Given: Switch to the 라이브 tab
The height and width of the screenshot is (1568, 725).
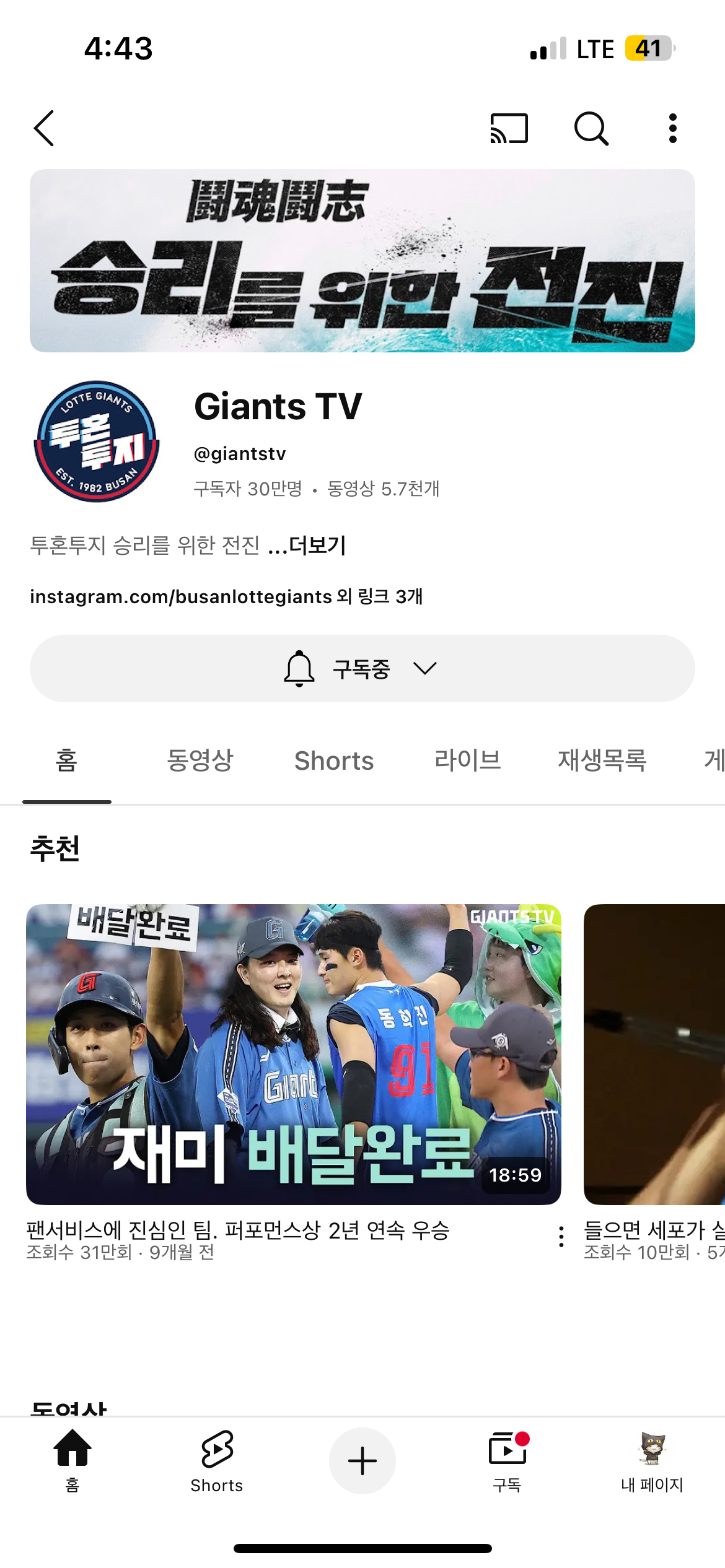Looking at the screenshot, I should tap(467, 760).
